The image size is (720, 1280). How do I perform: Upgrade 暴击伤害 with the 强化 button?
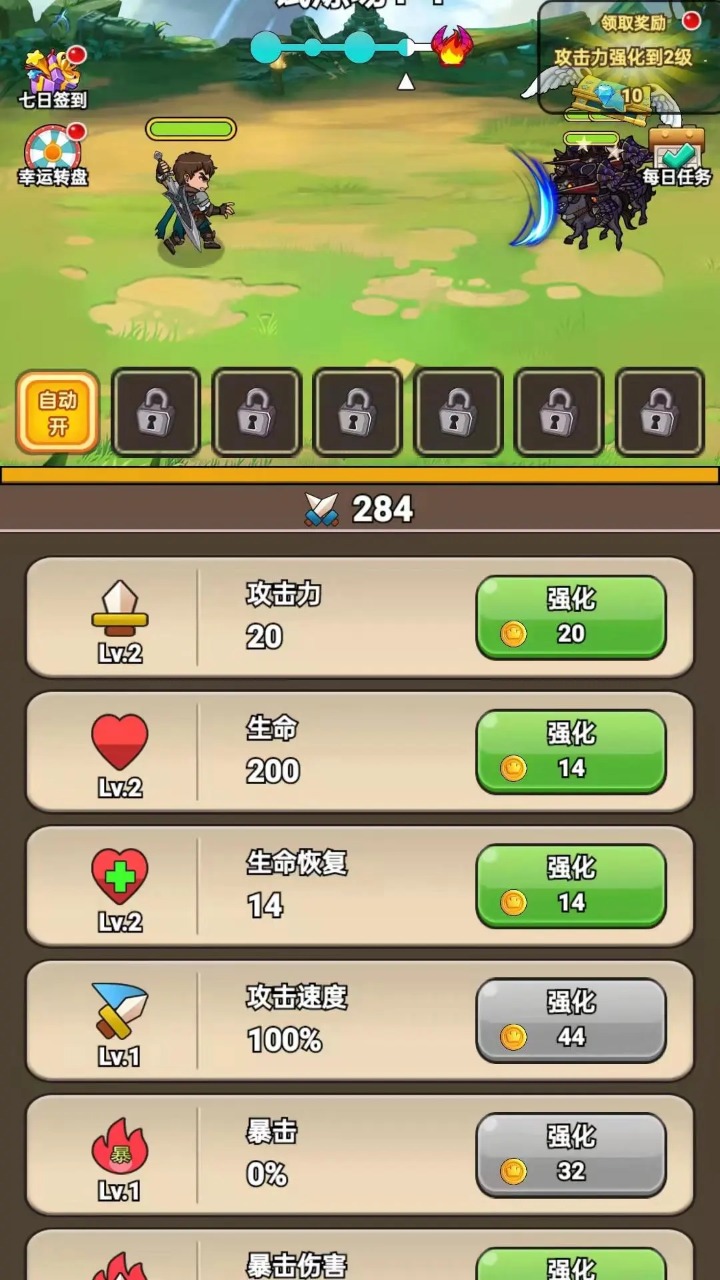[x=570, y=1264]
